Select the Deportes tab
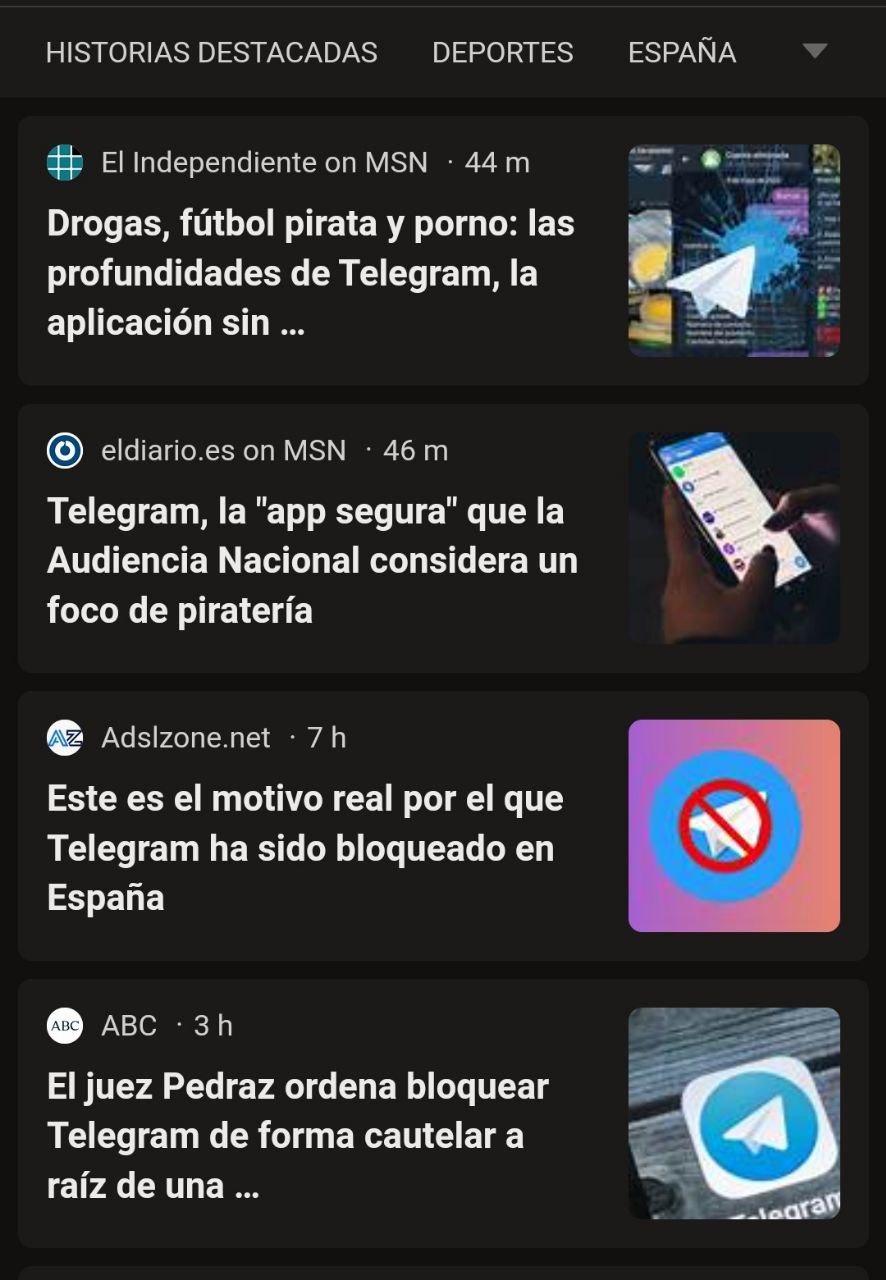 point(502,53)
